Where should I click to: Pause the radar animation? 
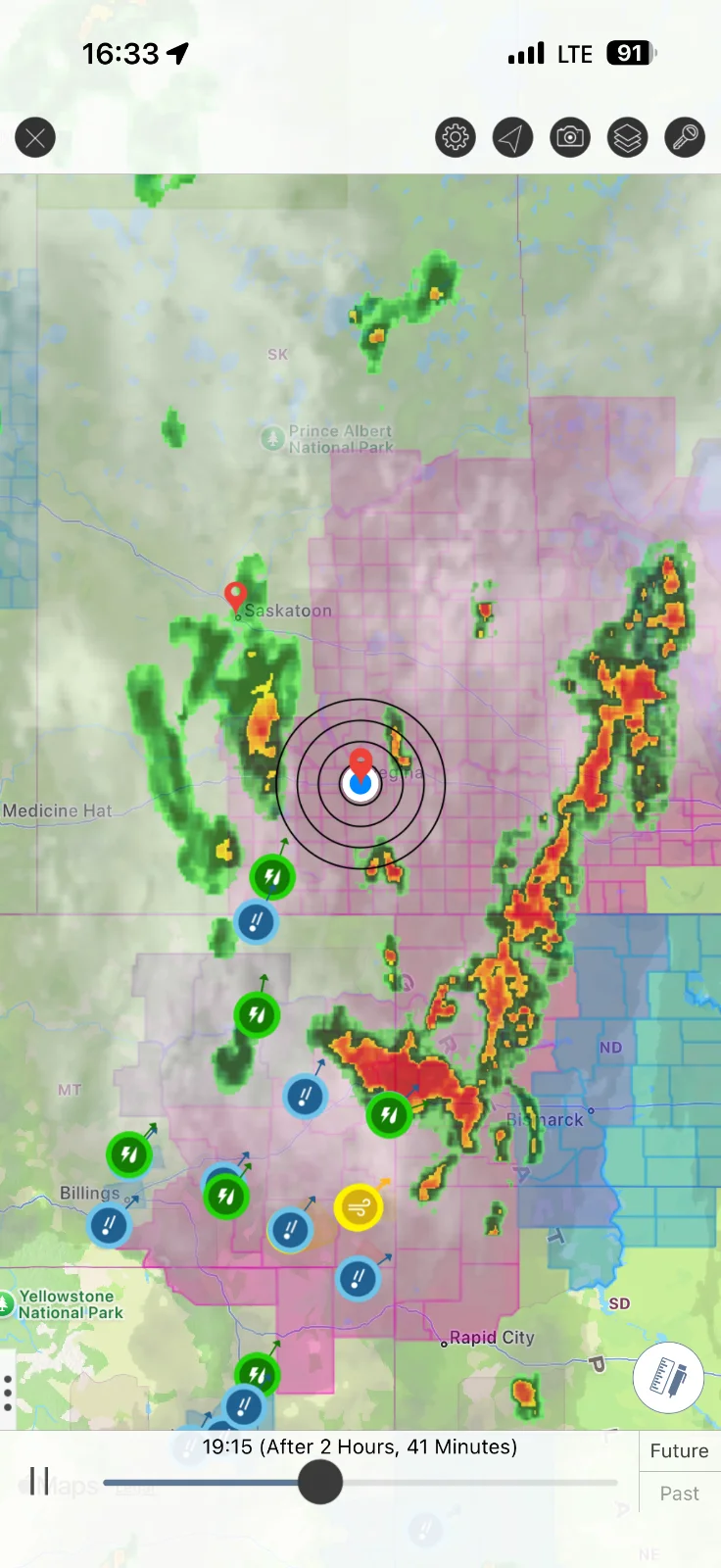pos(39,1481)
